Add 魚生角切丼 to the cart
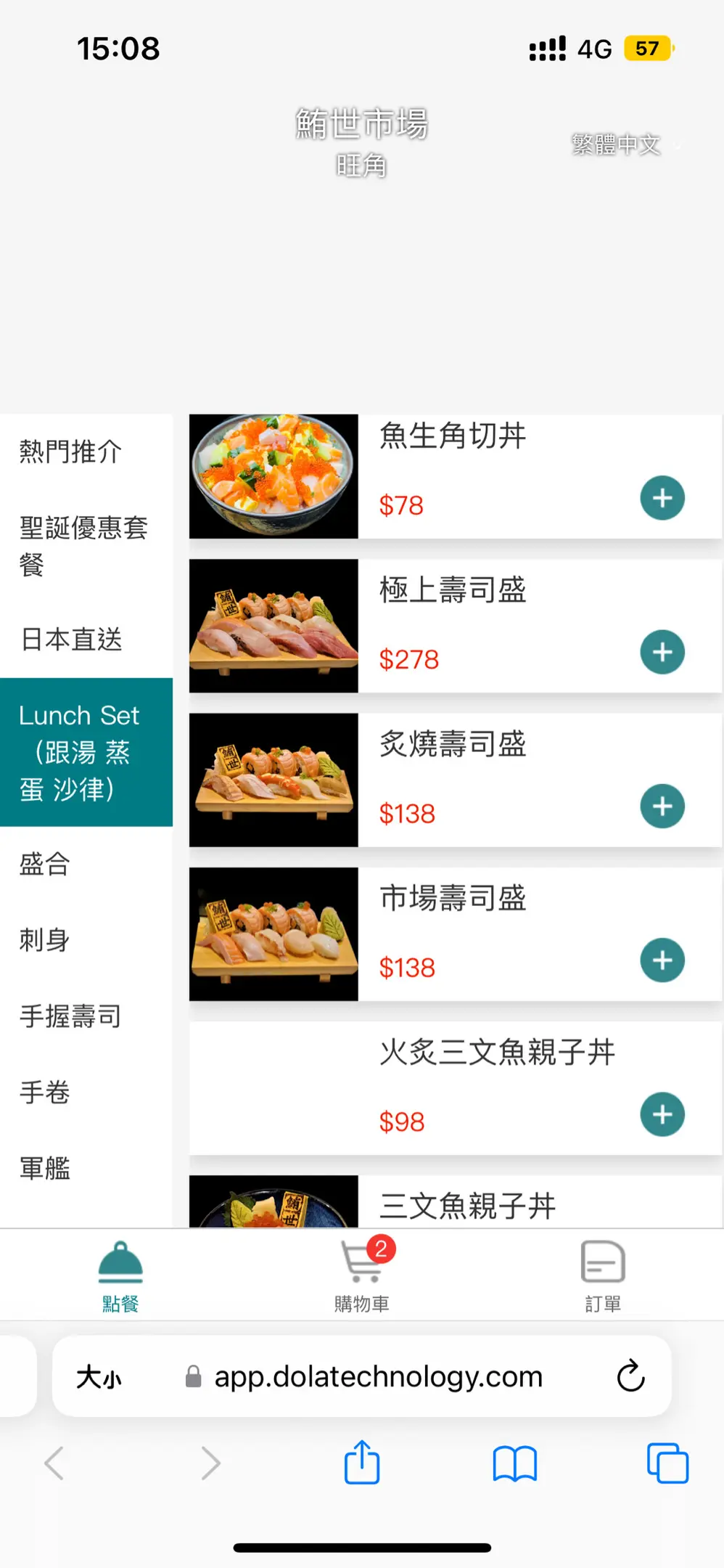 pos(662,498)
